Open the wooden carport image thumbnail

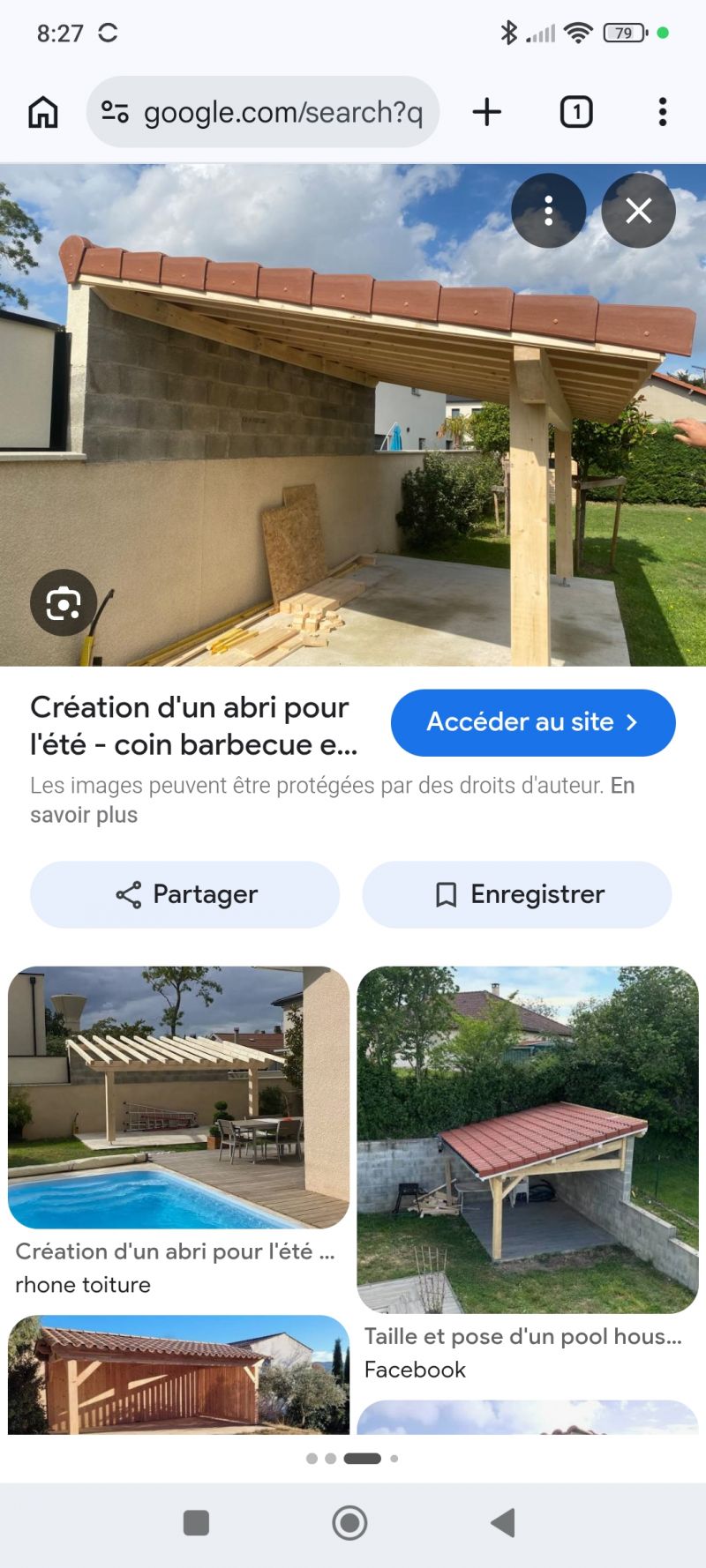(x=179, y=1374)
